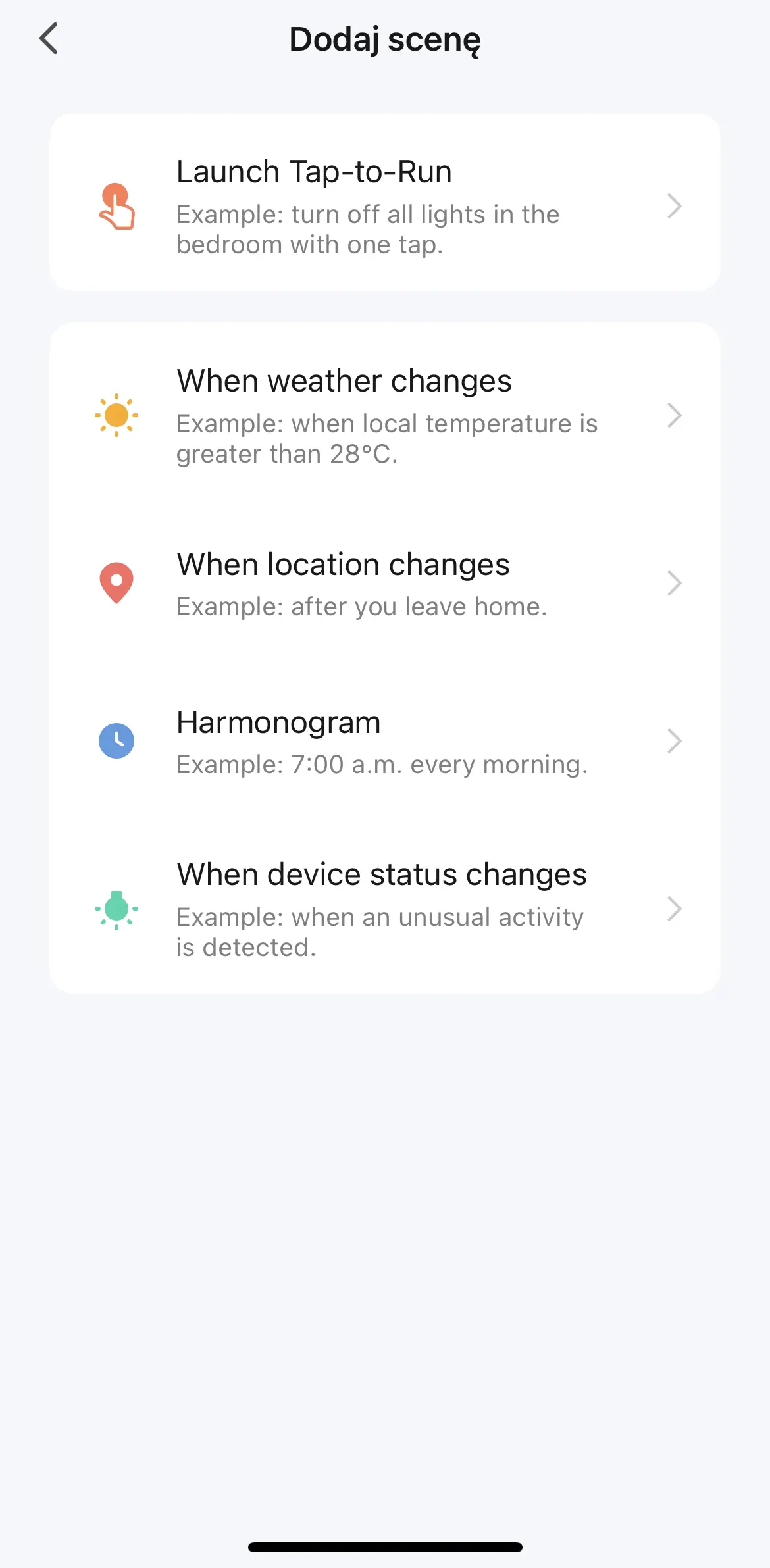Open Launch Tap-to-Run option
This screenshot has height=1568, width=770.
pos(384,205)
